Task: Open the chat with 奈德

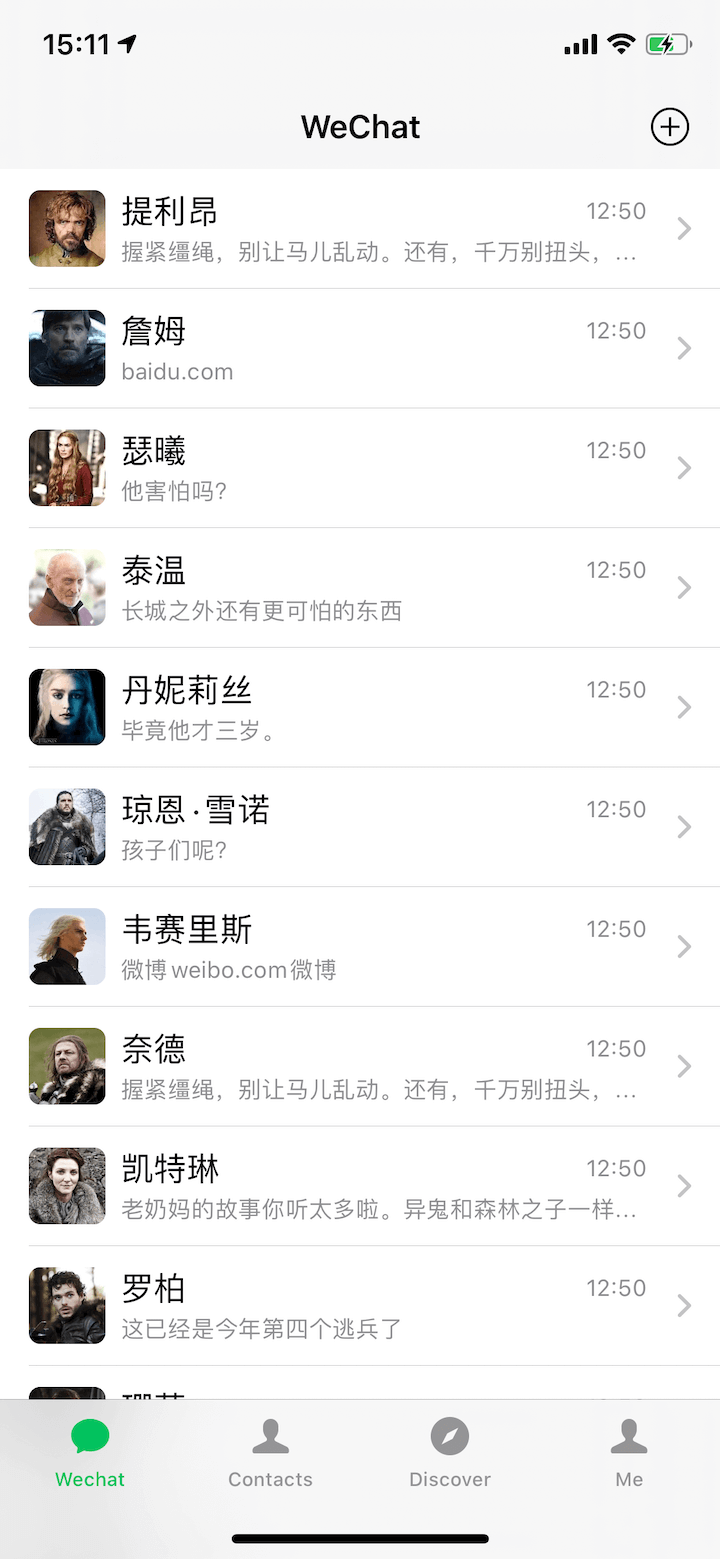Action: 360,1066
